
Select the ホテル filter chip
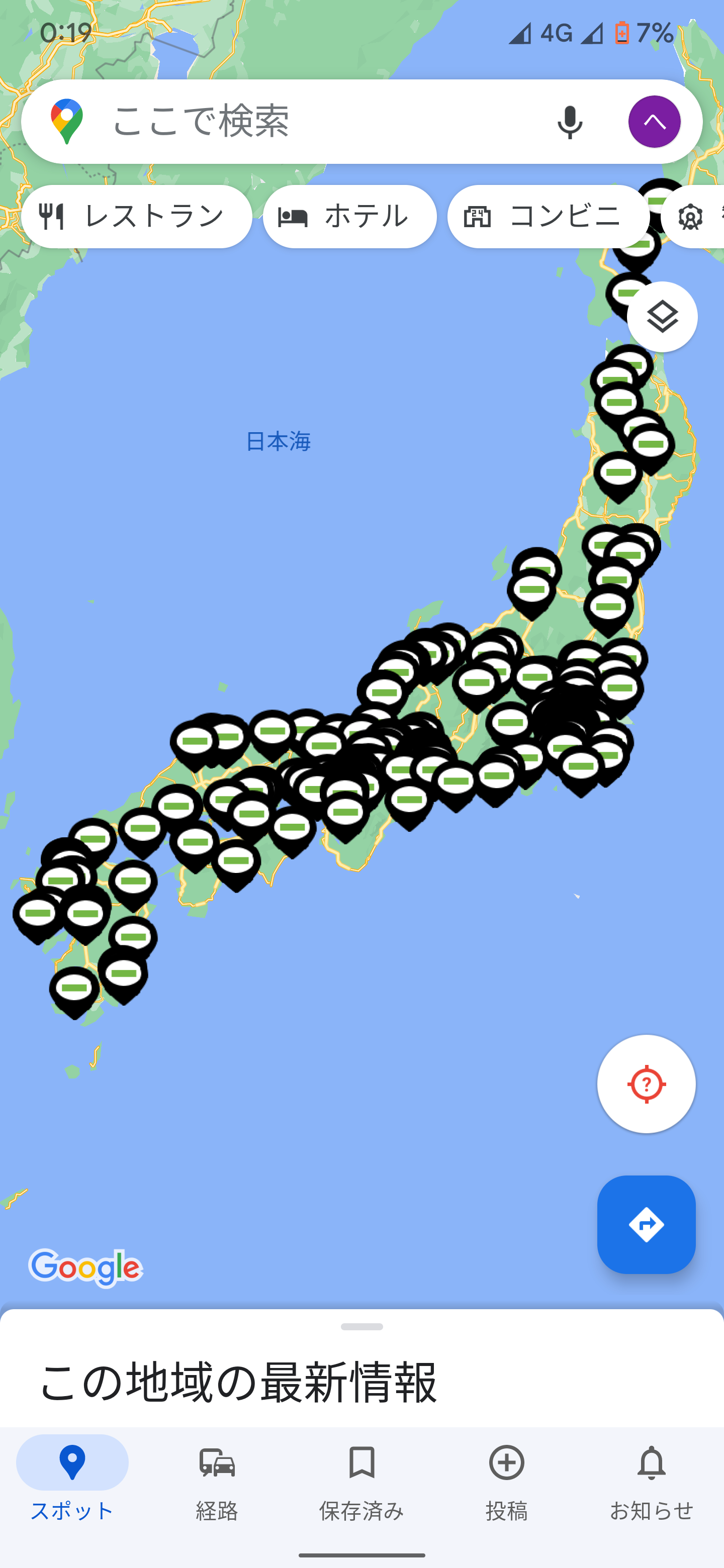tap(349, 217)
